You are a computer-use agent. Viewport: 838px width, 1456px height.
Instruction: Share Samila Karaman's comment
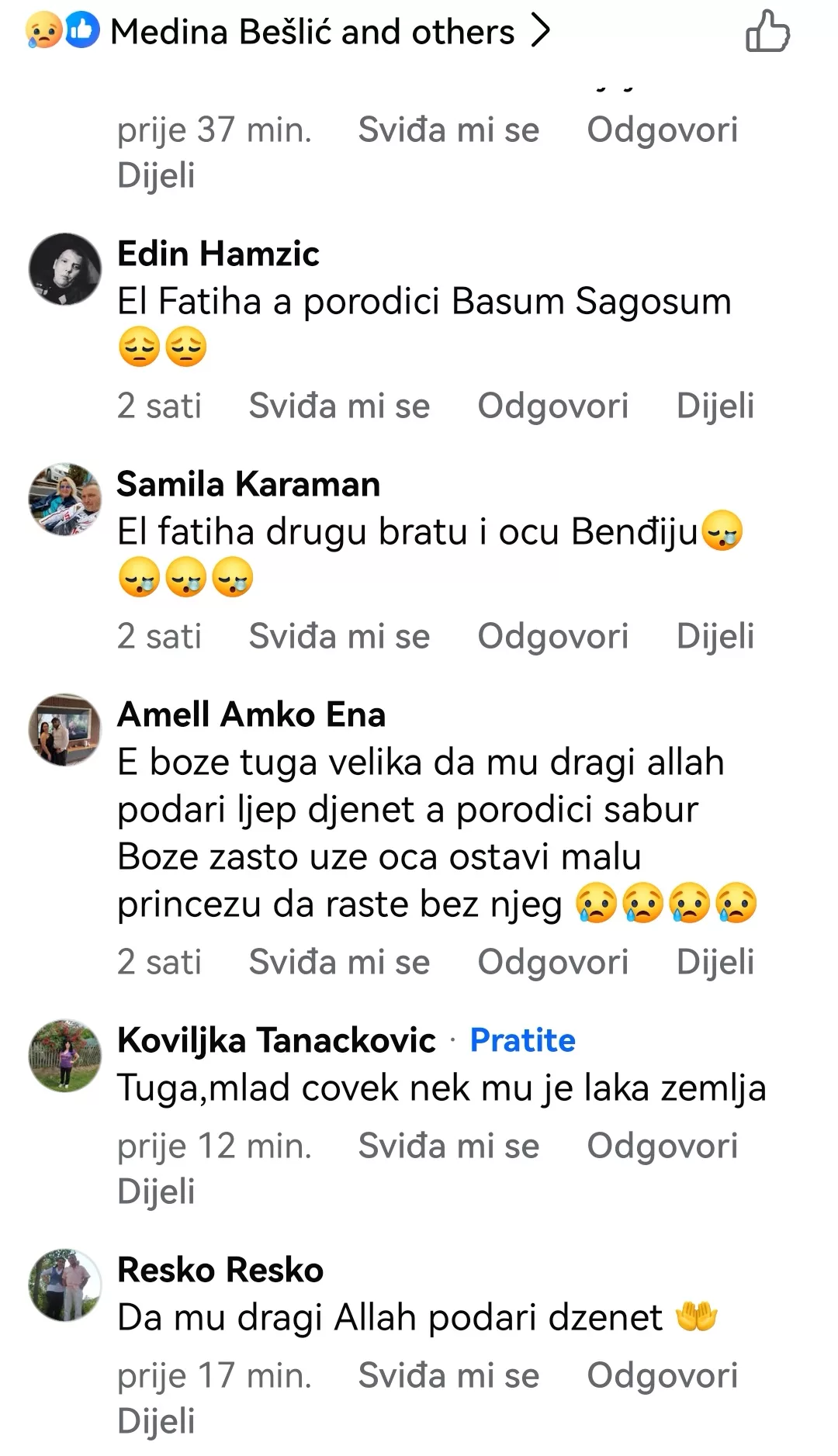pyautogui.click(x=715, y=636)
